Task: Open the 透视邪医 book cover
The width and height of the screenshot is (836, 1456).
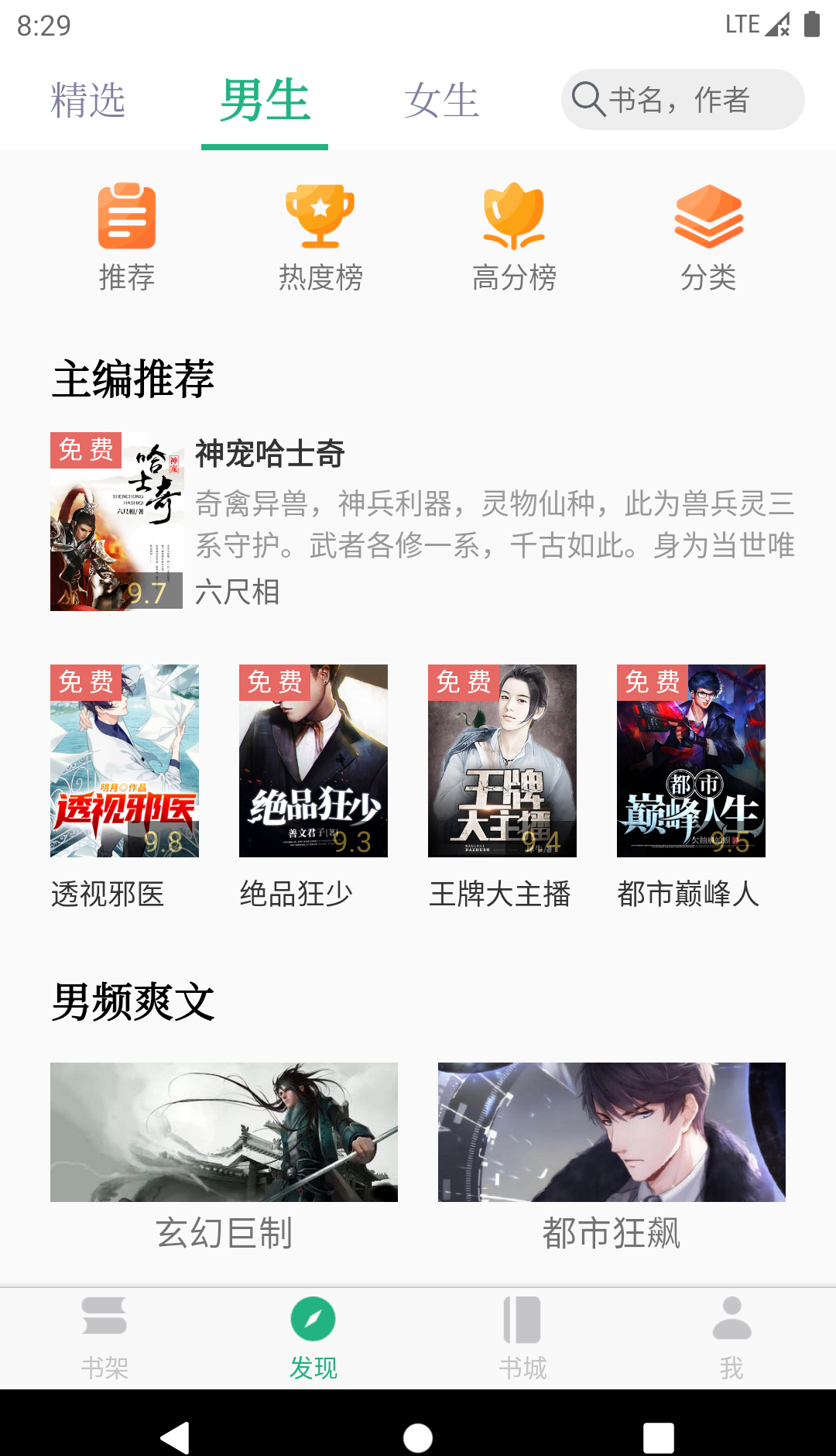Action: click(x=125, y=761)
